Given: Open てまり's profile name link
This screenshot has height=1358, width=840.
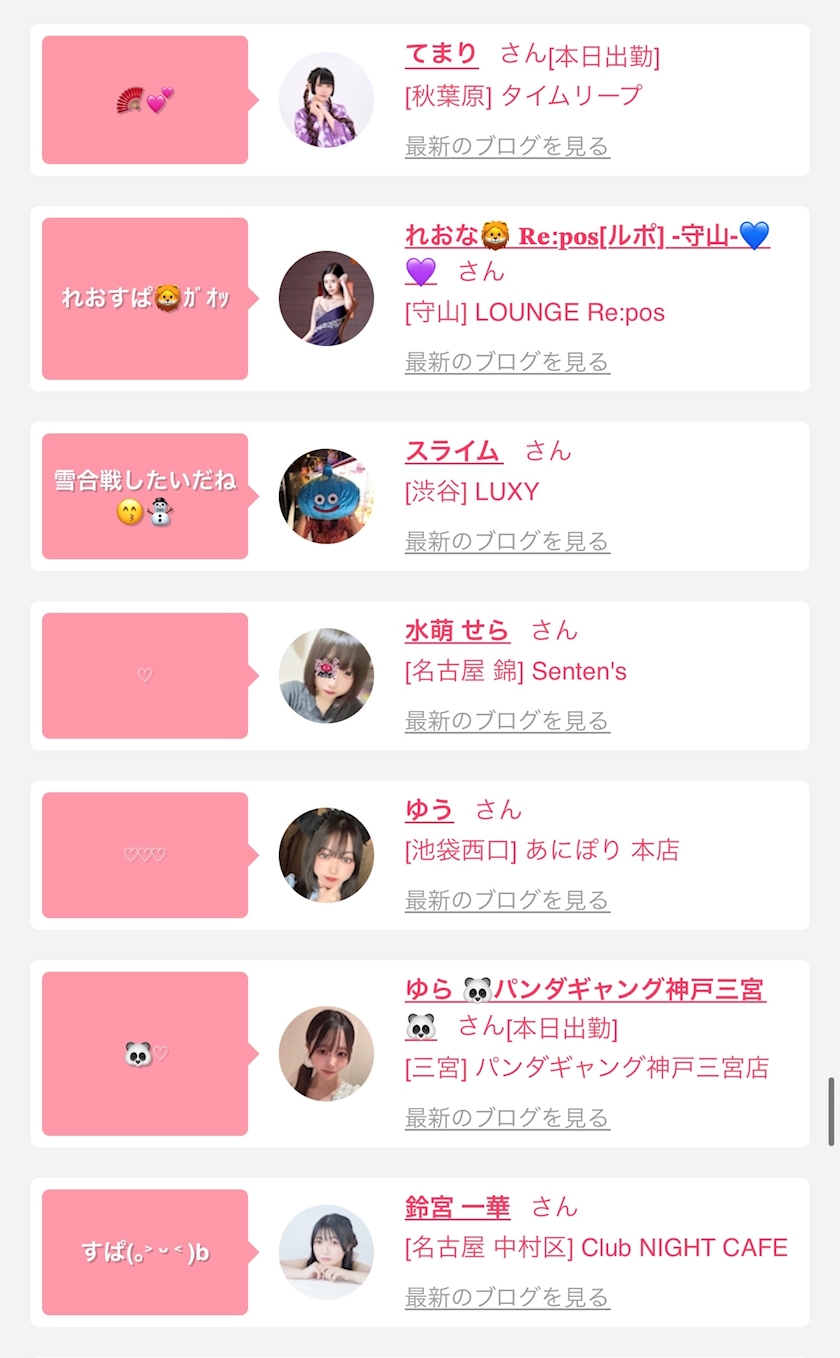Looking at the screenshot, I should [x=441, y=55].
